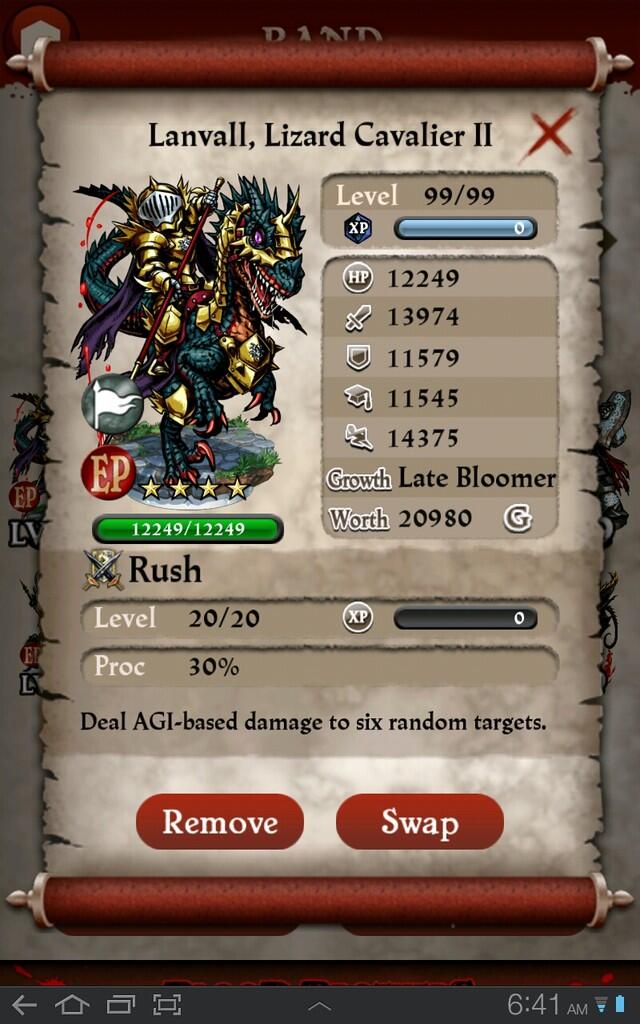The height and width of the screenshot is (1024, 640).
Task: Go back using the system back arrow
Action: coord(24,1004)
